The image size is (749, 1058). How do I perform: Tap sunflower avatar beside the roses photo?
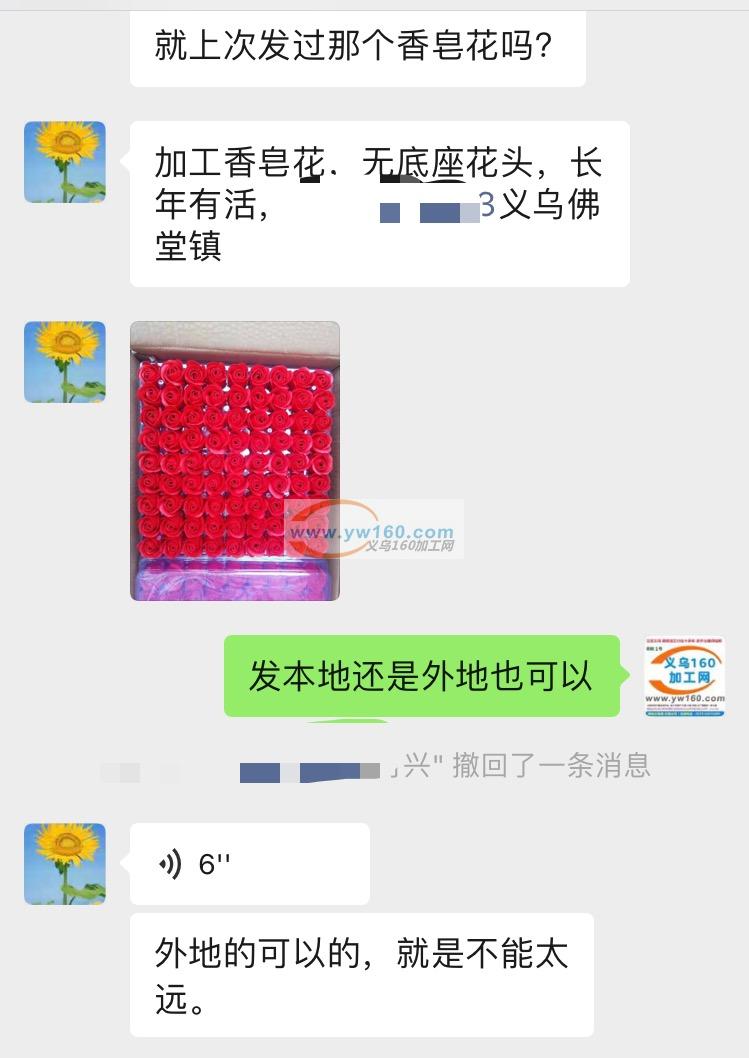[65, 362]
